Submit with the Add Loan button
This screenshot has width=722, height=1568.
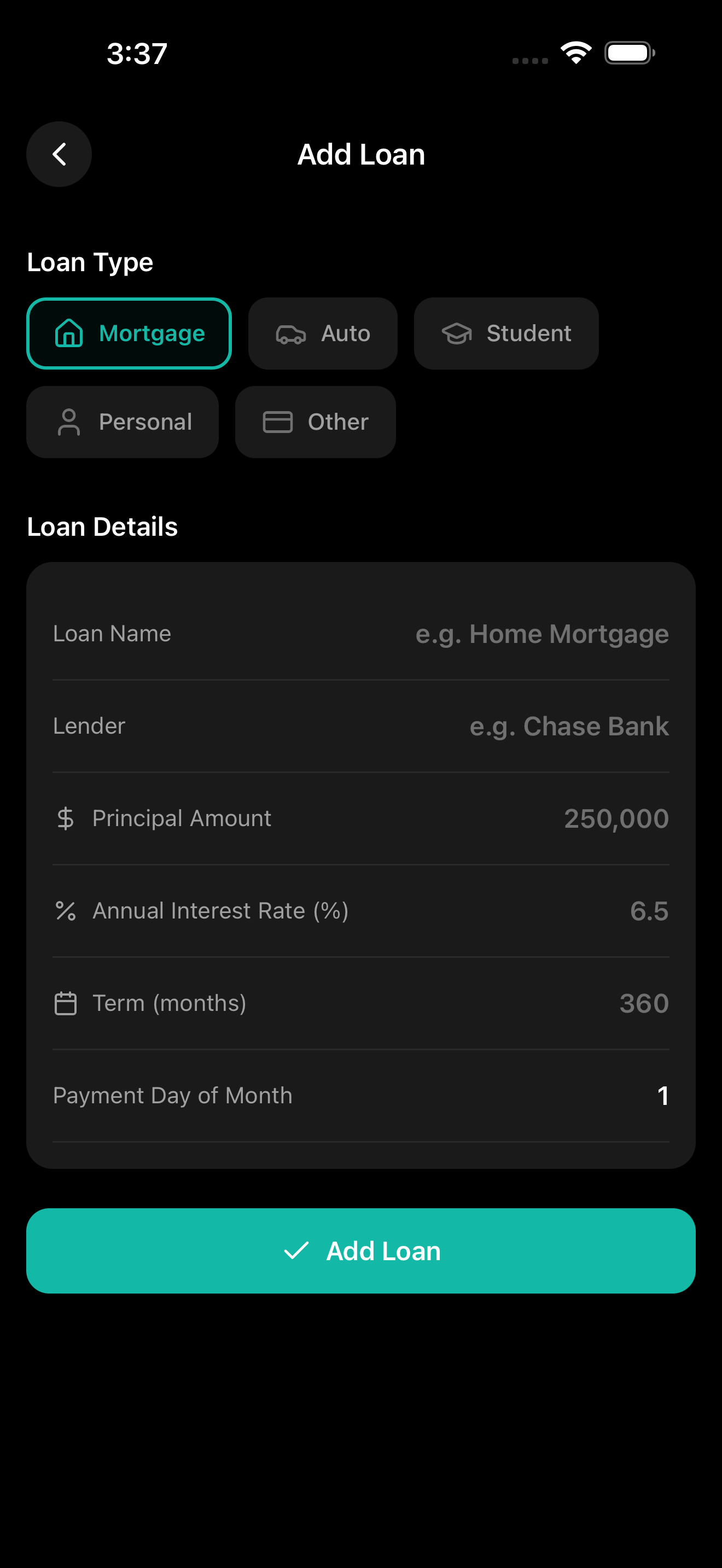click(x=361, y=1251)
